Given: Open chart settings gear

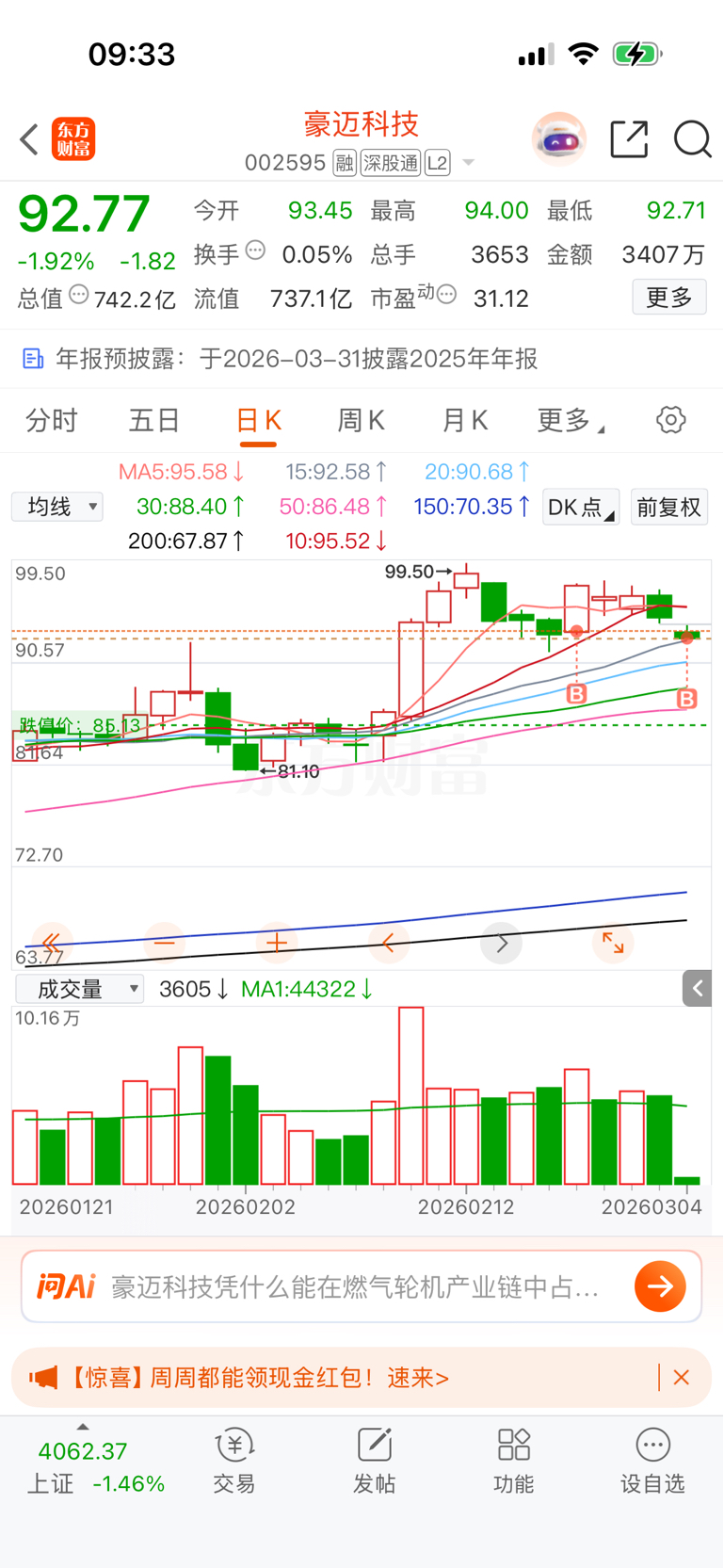Looking at the screenshot, I should pos(670,420).
